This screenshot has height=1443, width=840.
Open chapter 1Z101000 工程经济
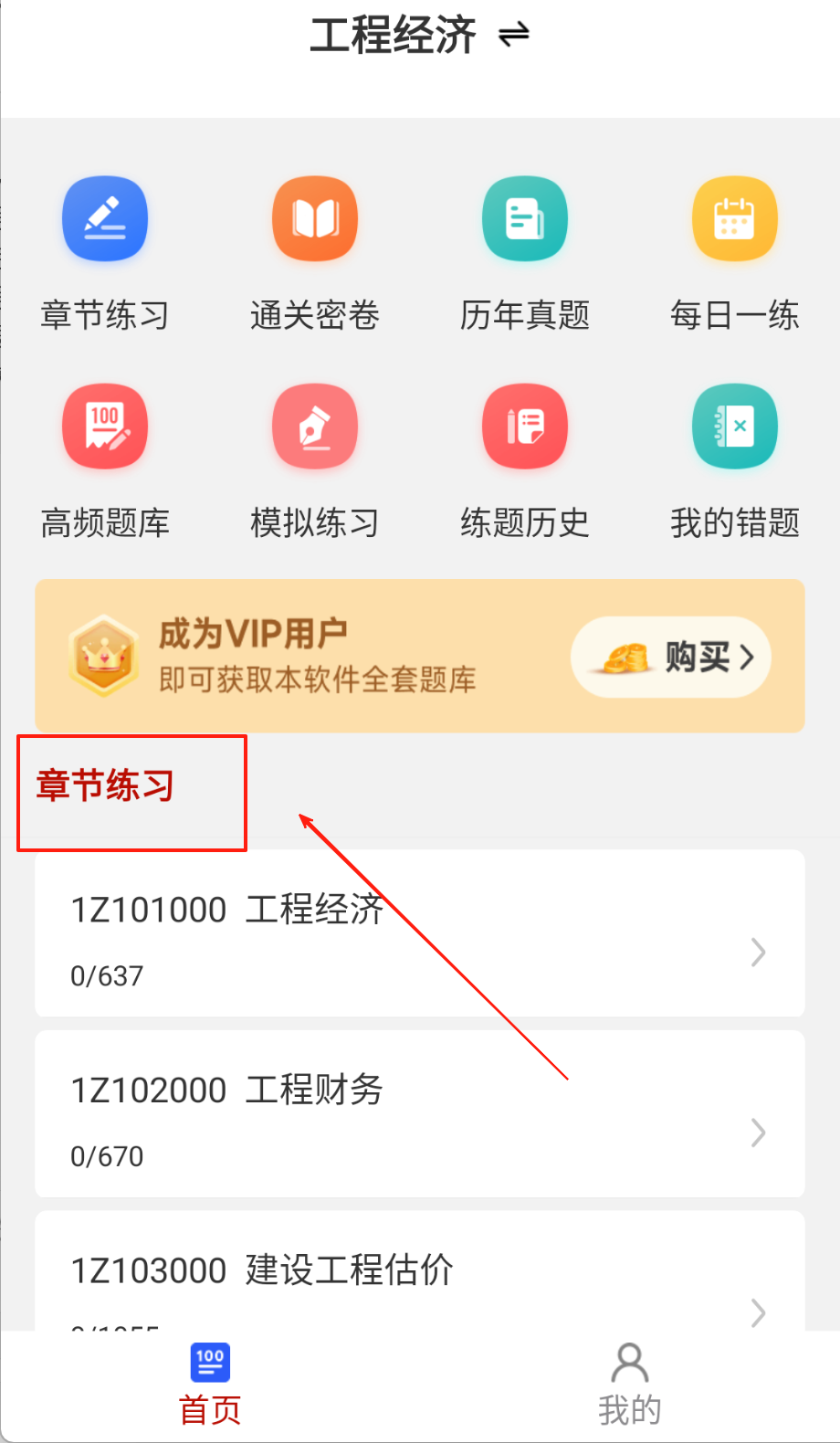[420, 933]
